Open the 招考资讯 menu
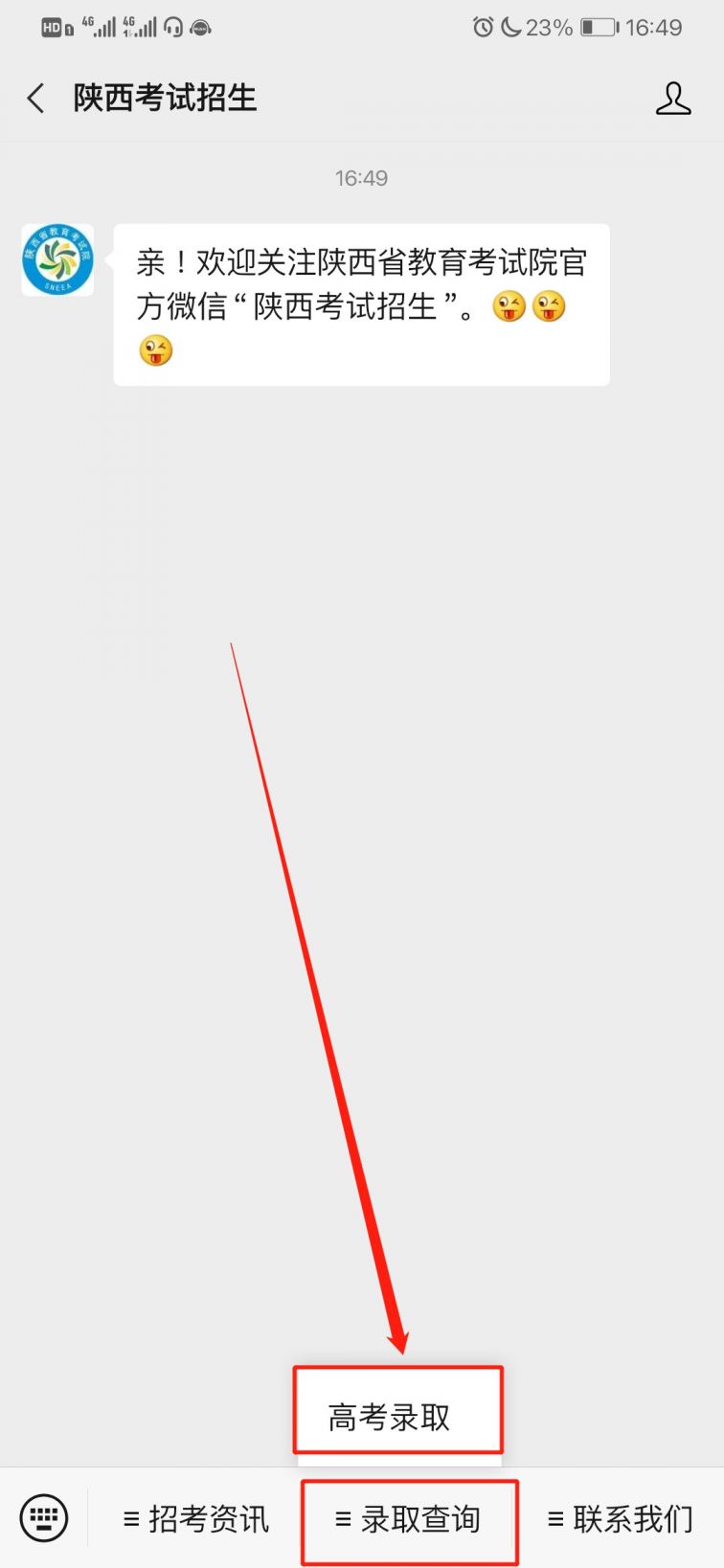Viewport: 724px width, 1568px height. (x=196, y=1519)
